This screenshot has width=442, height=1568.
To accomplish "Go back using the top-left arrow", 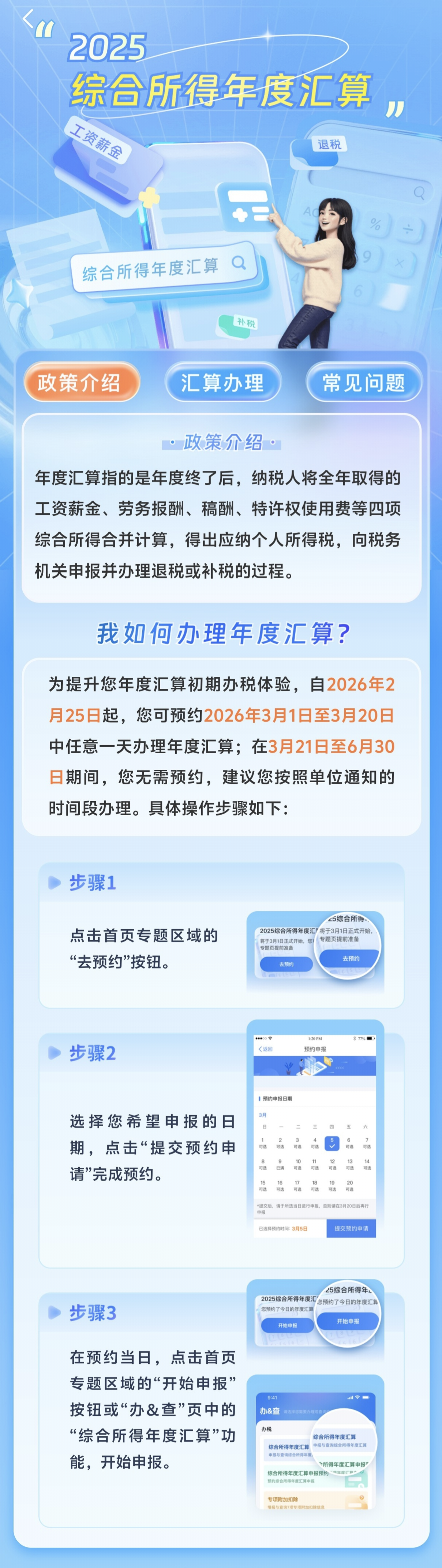I will [27, 18].
